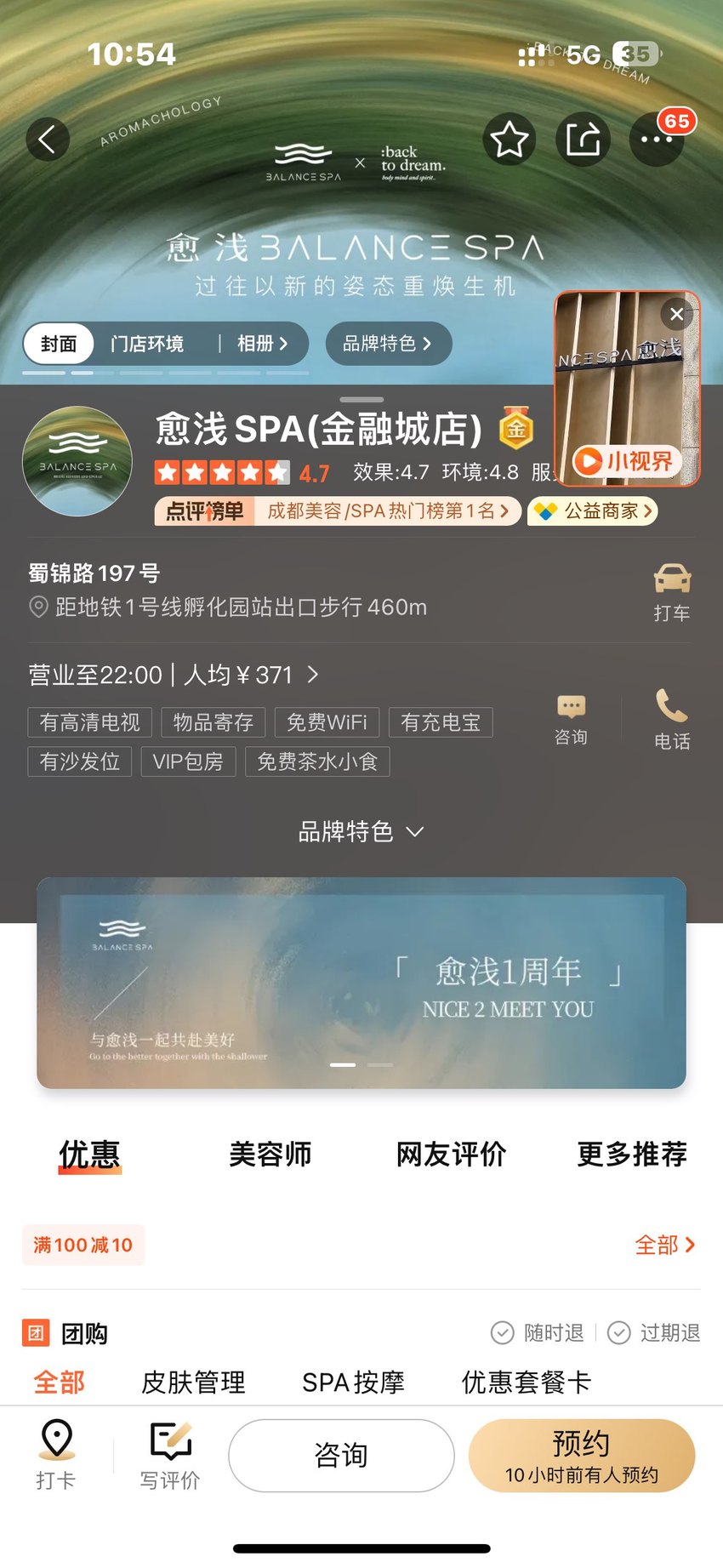Write a review with 写评价
The height and width of the screenshot is (1568, 723).
(x=170, y=1456)
